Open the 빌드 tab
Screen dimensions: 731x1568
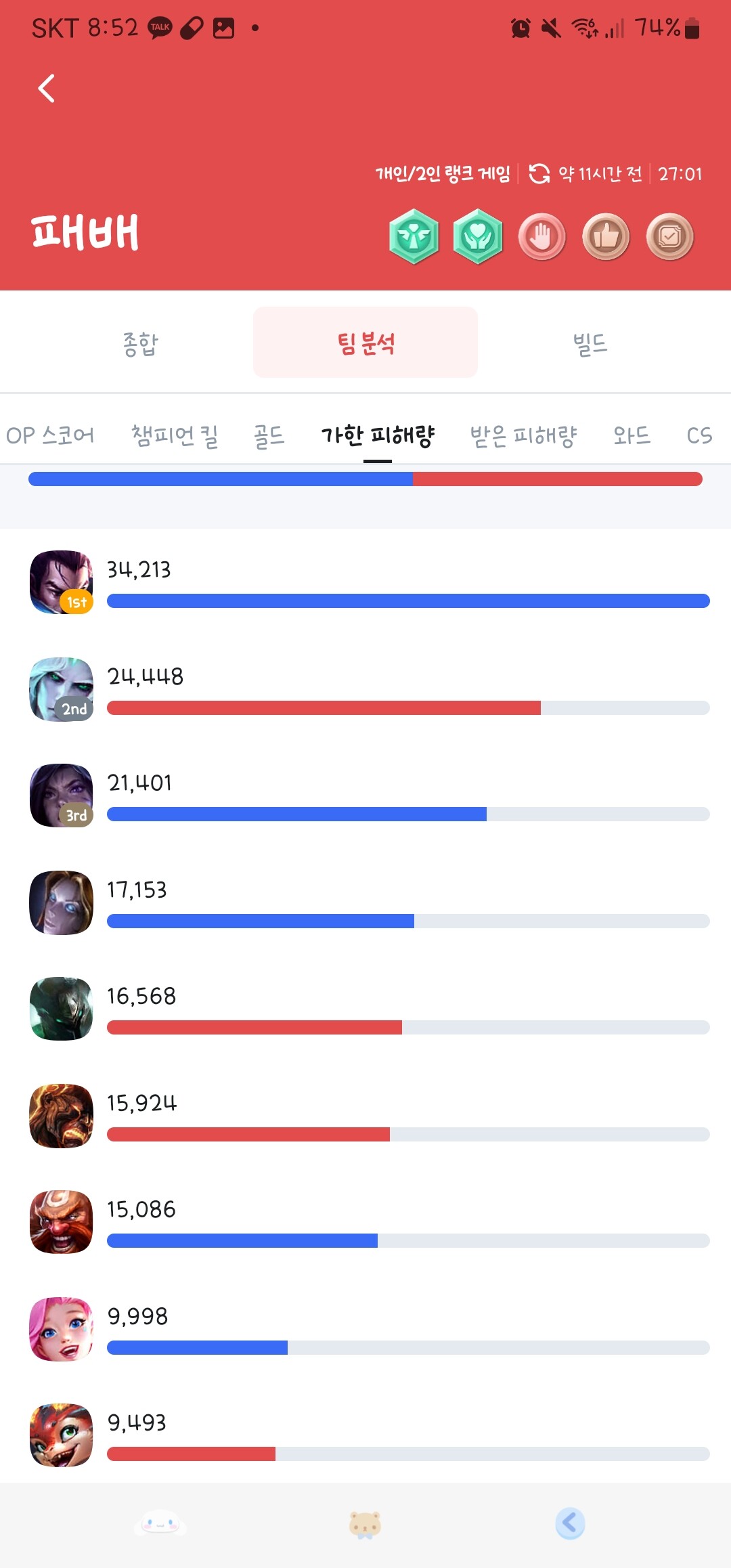[x=590, y=343]
